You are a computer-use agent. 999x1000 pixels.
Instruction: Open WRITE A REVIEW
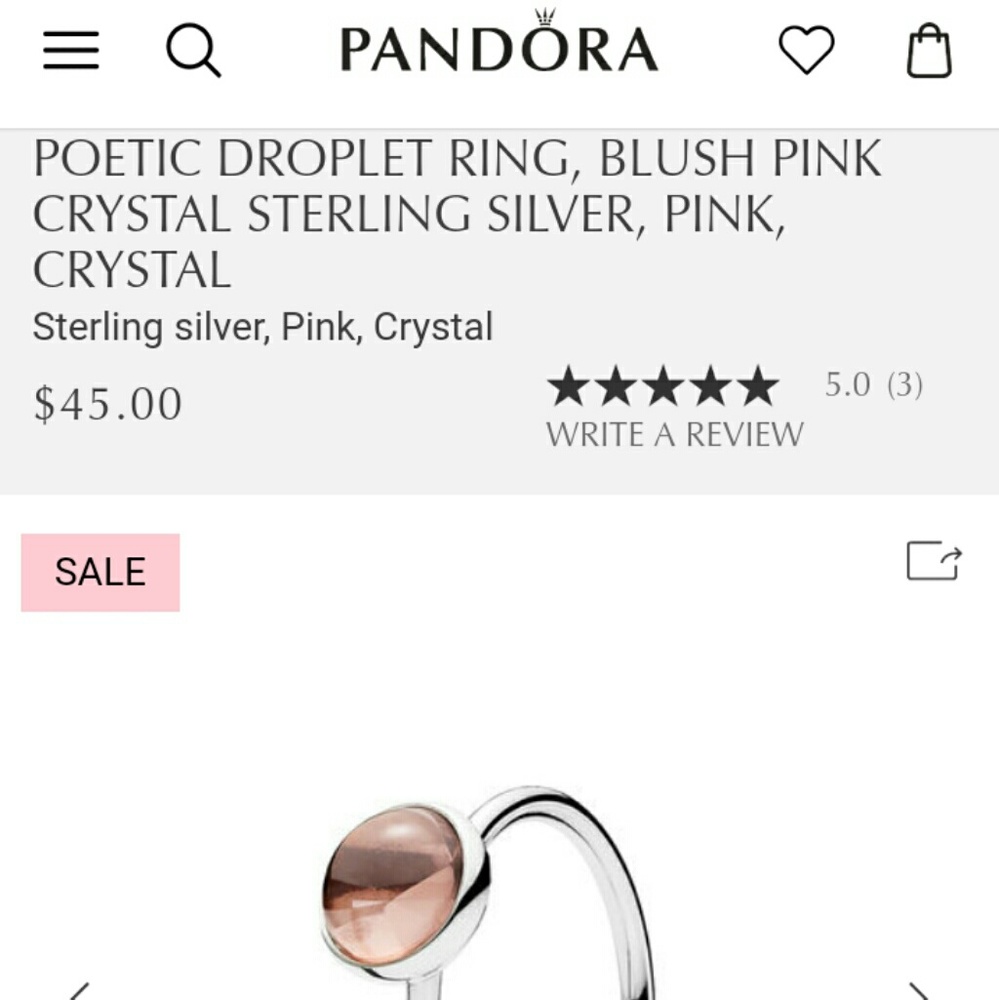click(x=675, y=434)
